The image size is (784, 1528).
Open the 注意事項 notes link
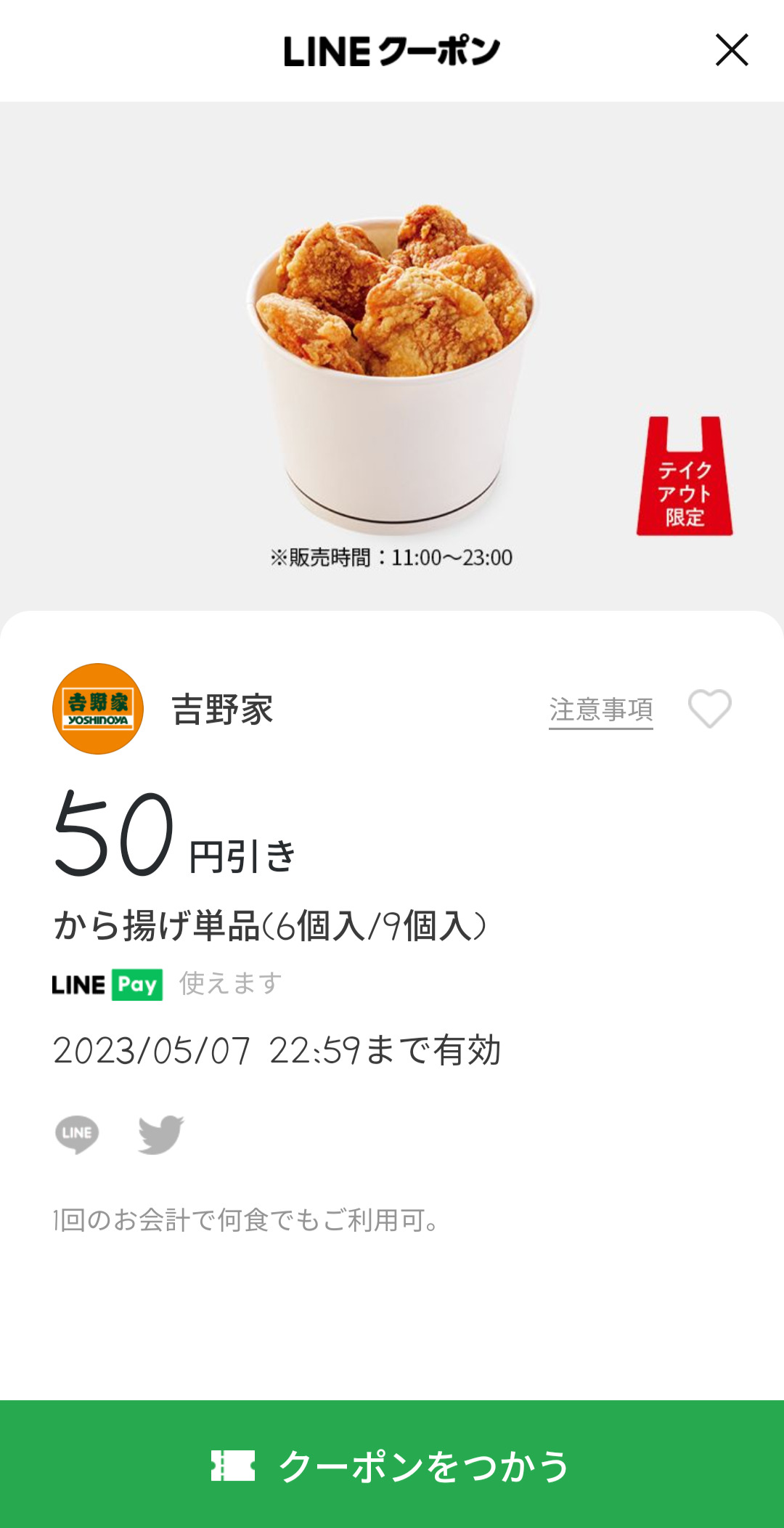[x=600, y=710]
